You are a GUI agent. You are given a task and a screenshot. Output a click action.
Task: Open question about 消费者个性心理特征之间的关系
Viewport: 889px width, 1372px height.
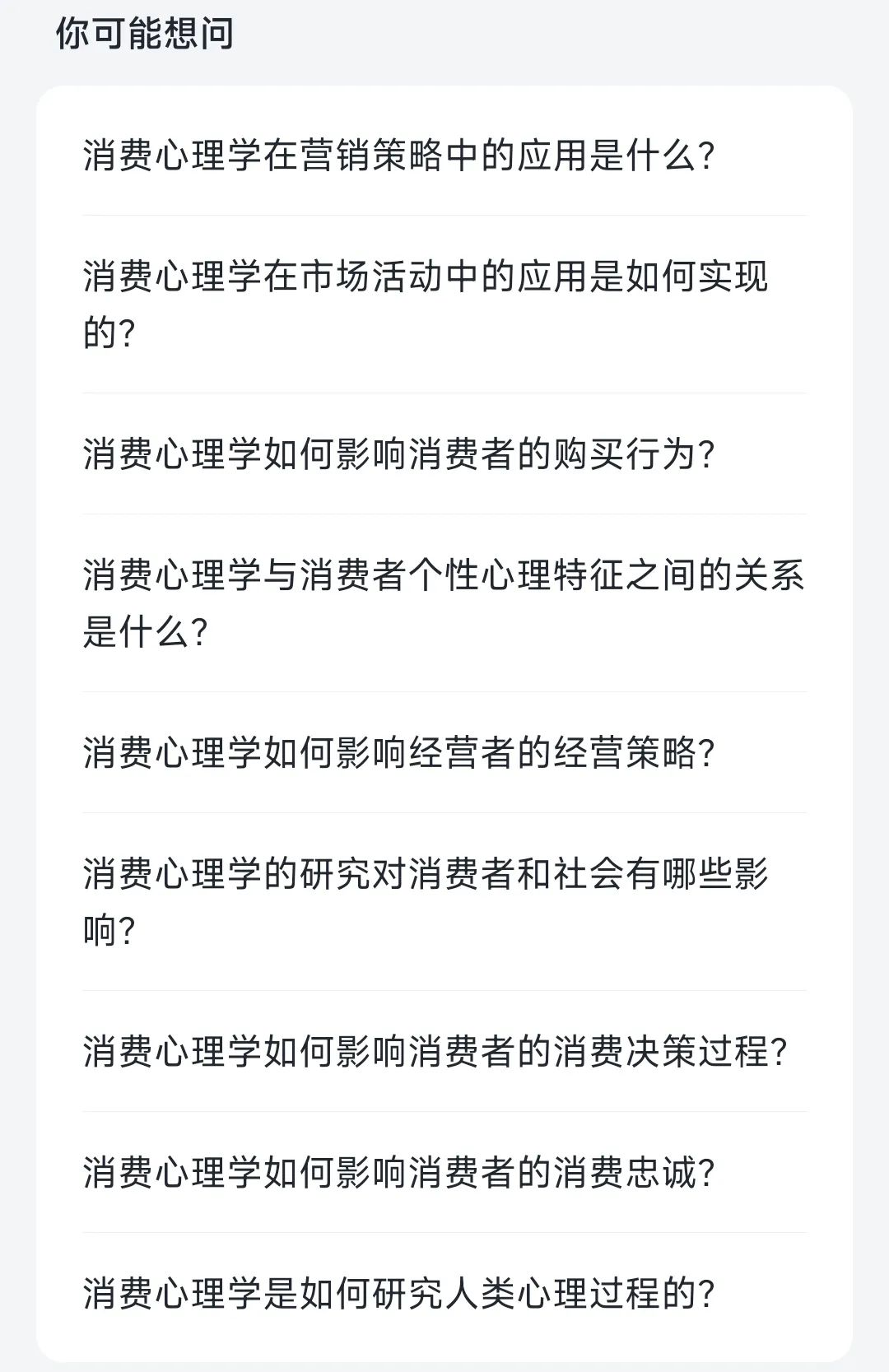point(444,602)
